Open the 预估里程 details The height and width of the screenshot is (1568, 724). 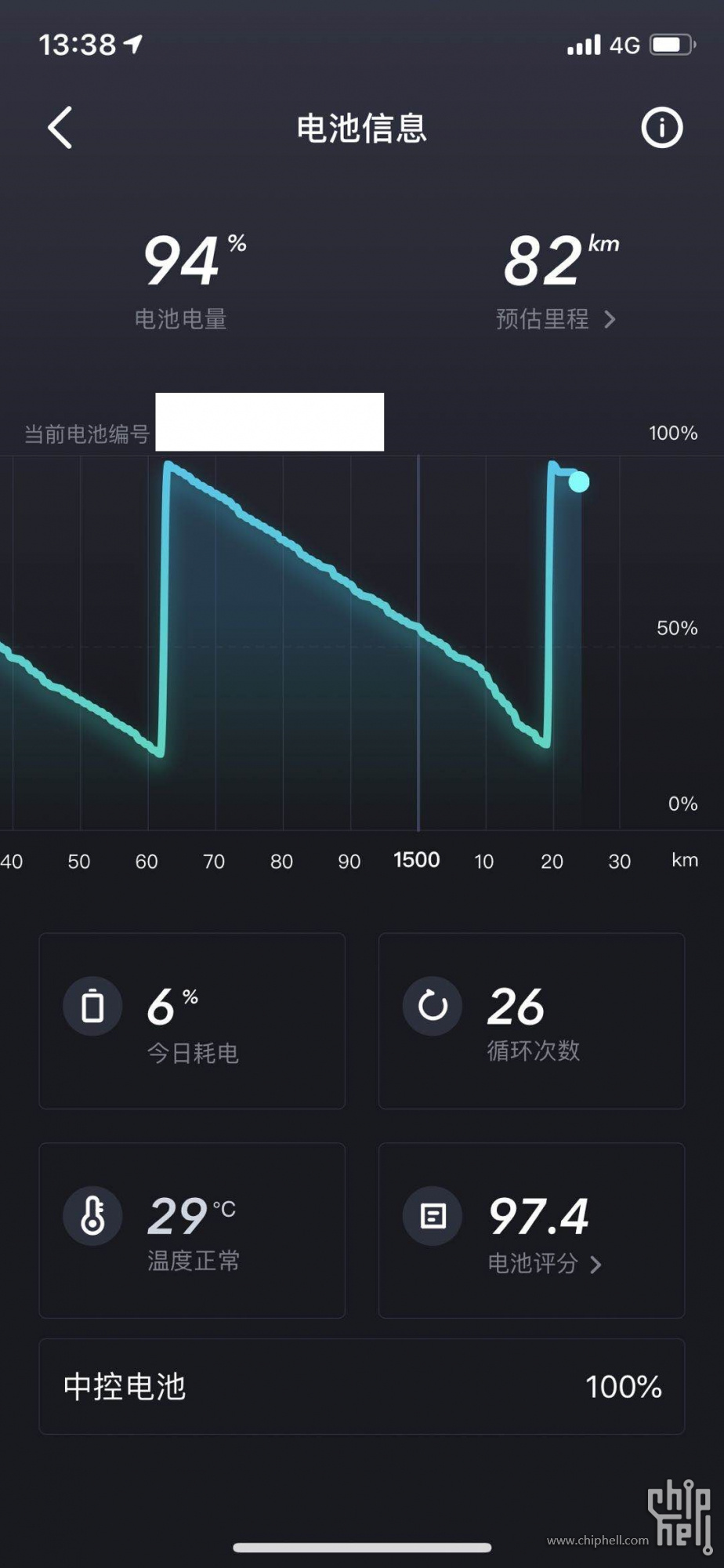(556, 319)
